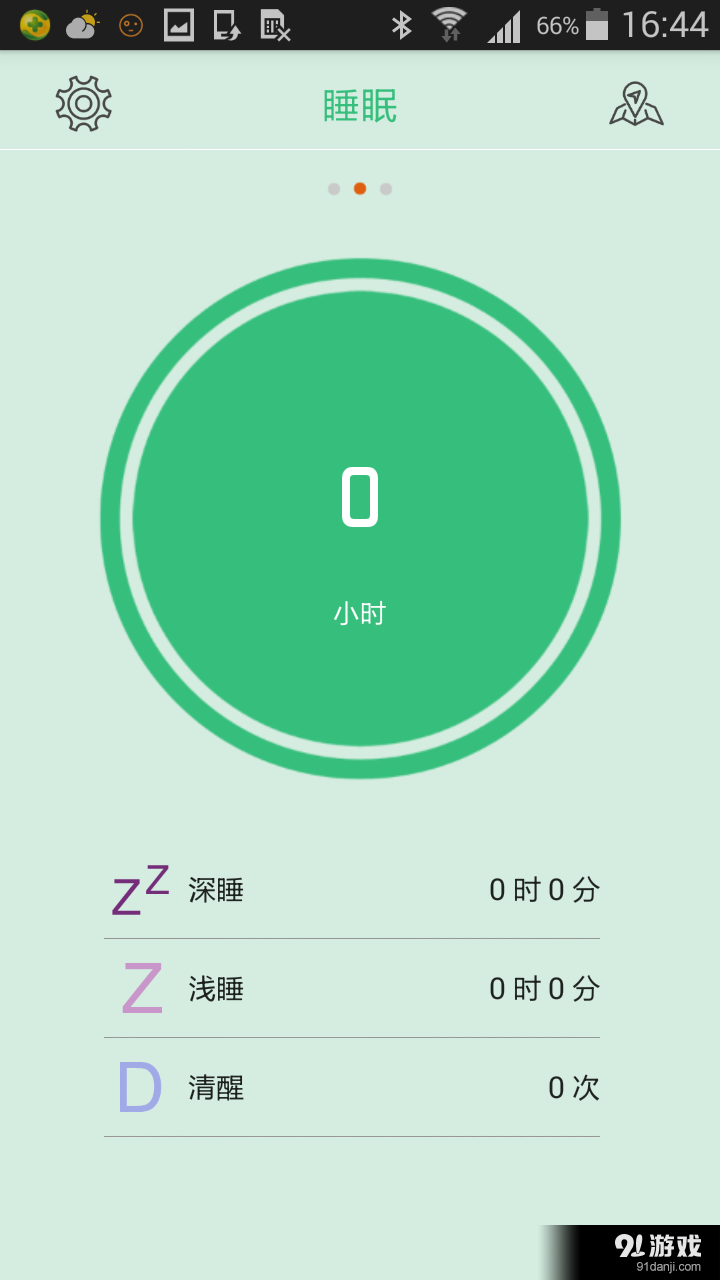Viewport: 720px width, 1280px height.
Task: Tap the 睡眠 title in header
Action: (x=360, y=103)
